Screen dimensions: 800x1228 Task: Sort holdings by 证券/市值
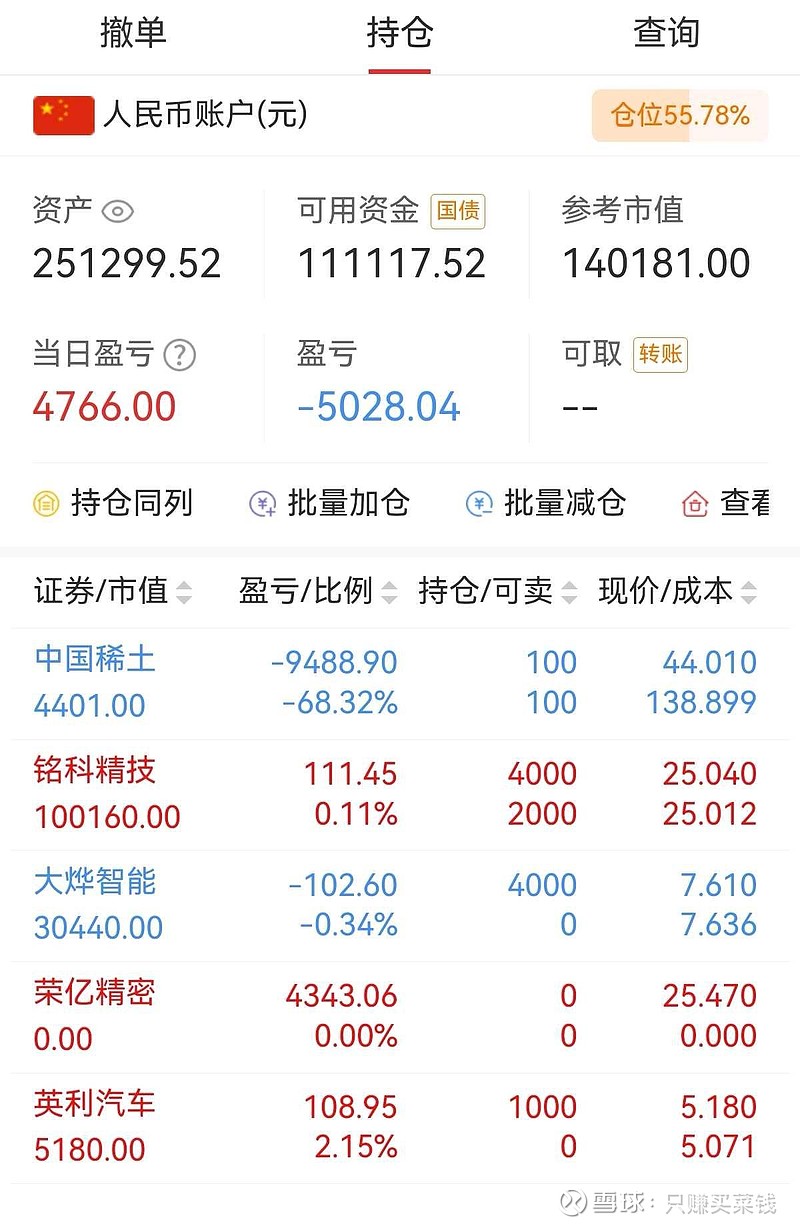coord(112,592)
